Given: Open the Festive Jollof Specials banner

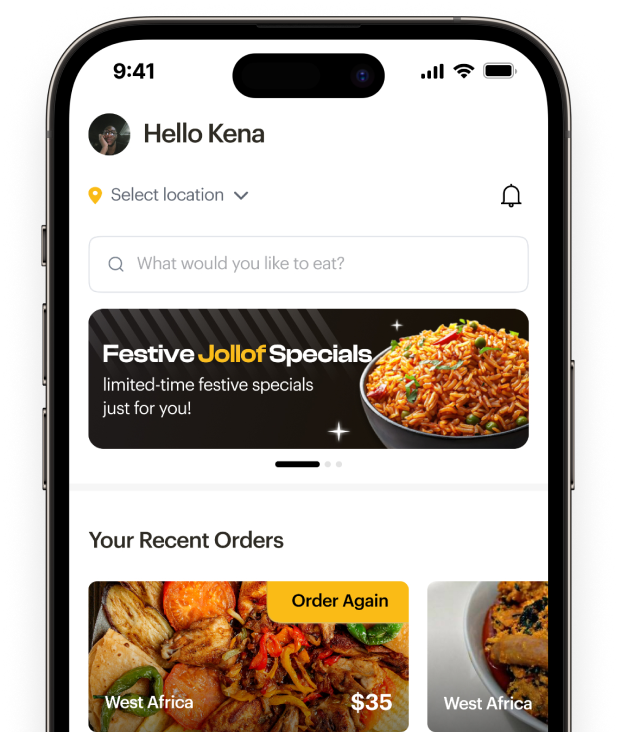Looking at the screenshot, I should pos(308,378).
